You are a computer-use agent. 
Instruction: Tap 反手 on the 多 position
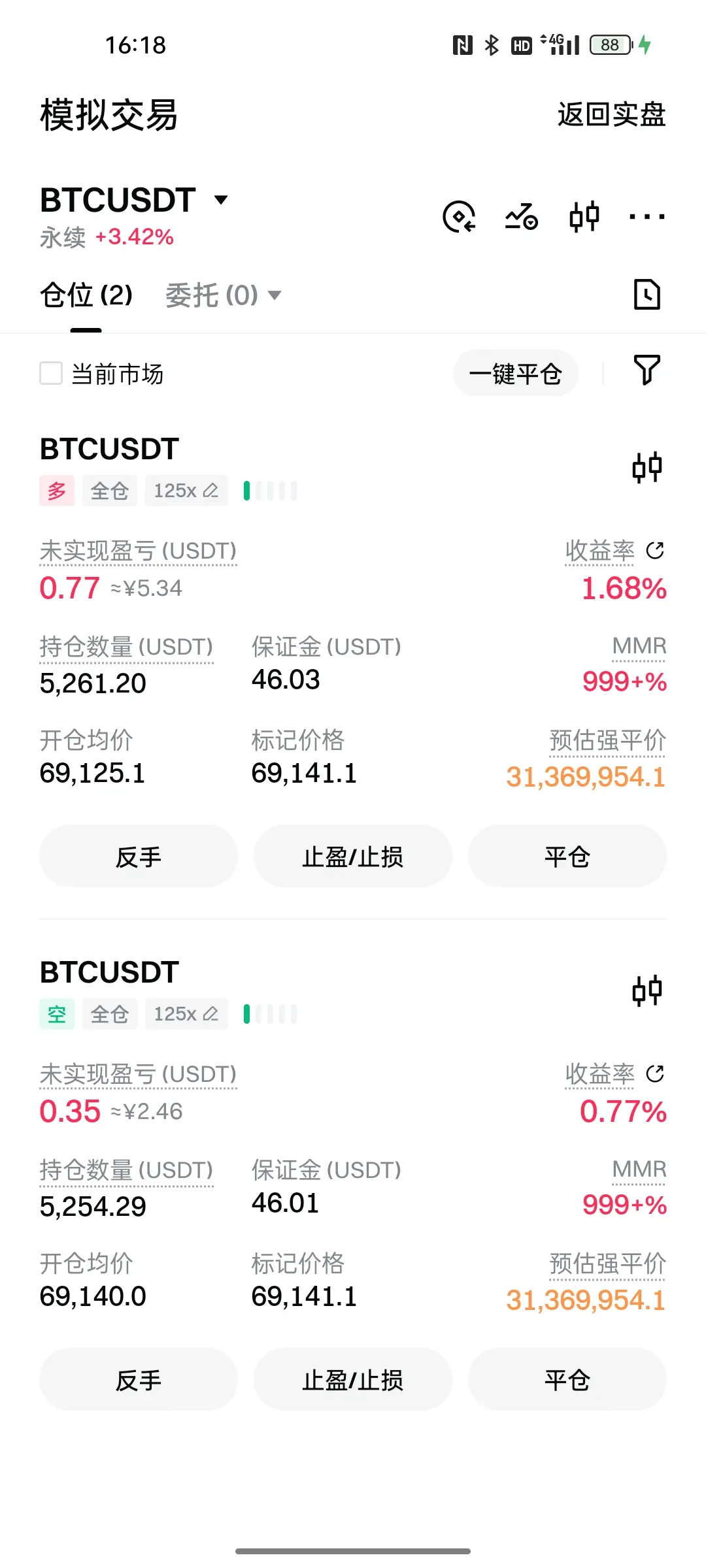[138, 857]
